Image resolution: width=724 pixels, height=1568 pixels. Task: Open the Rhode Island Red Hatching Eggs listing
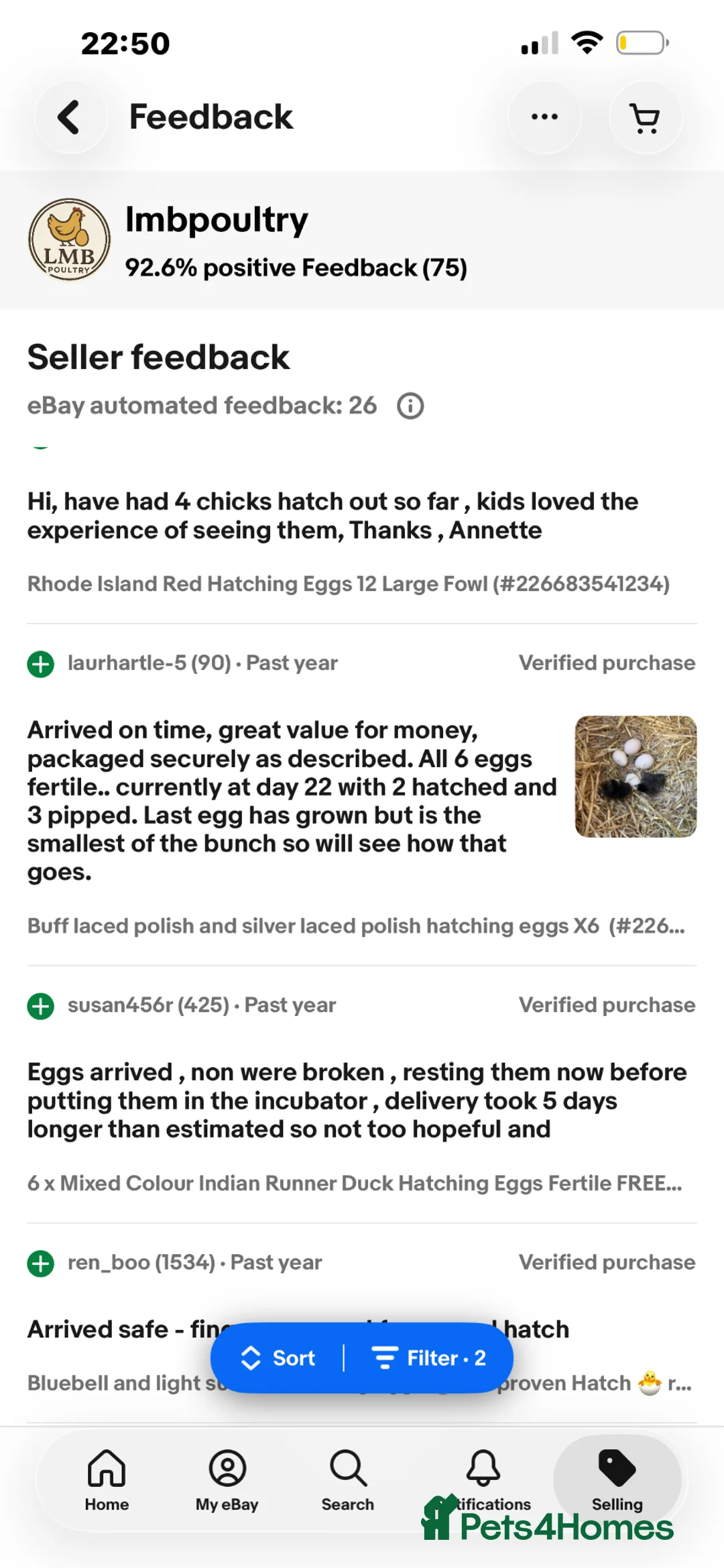tap(347, 584)
